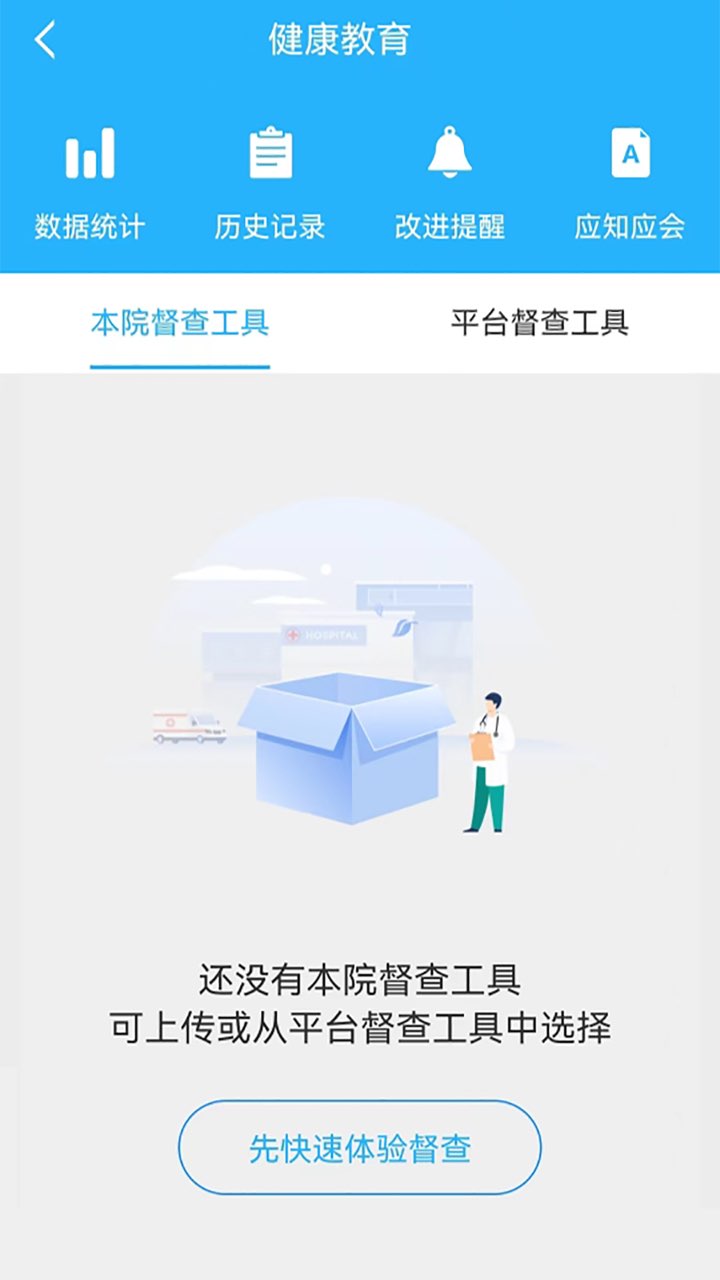Select the 本院督查工具 tab
Image resolution: width=720 pixels, height=1280 pixels.
pyautogui.click(x=180, y=323)
